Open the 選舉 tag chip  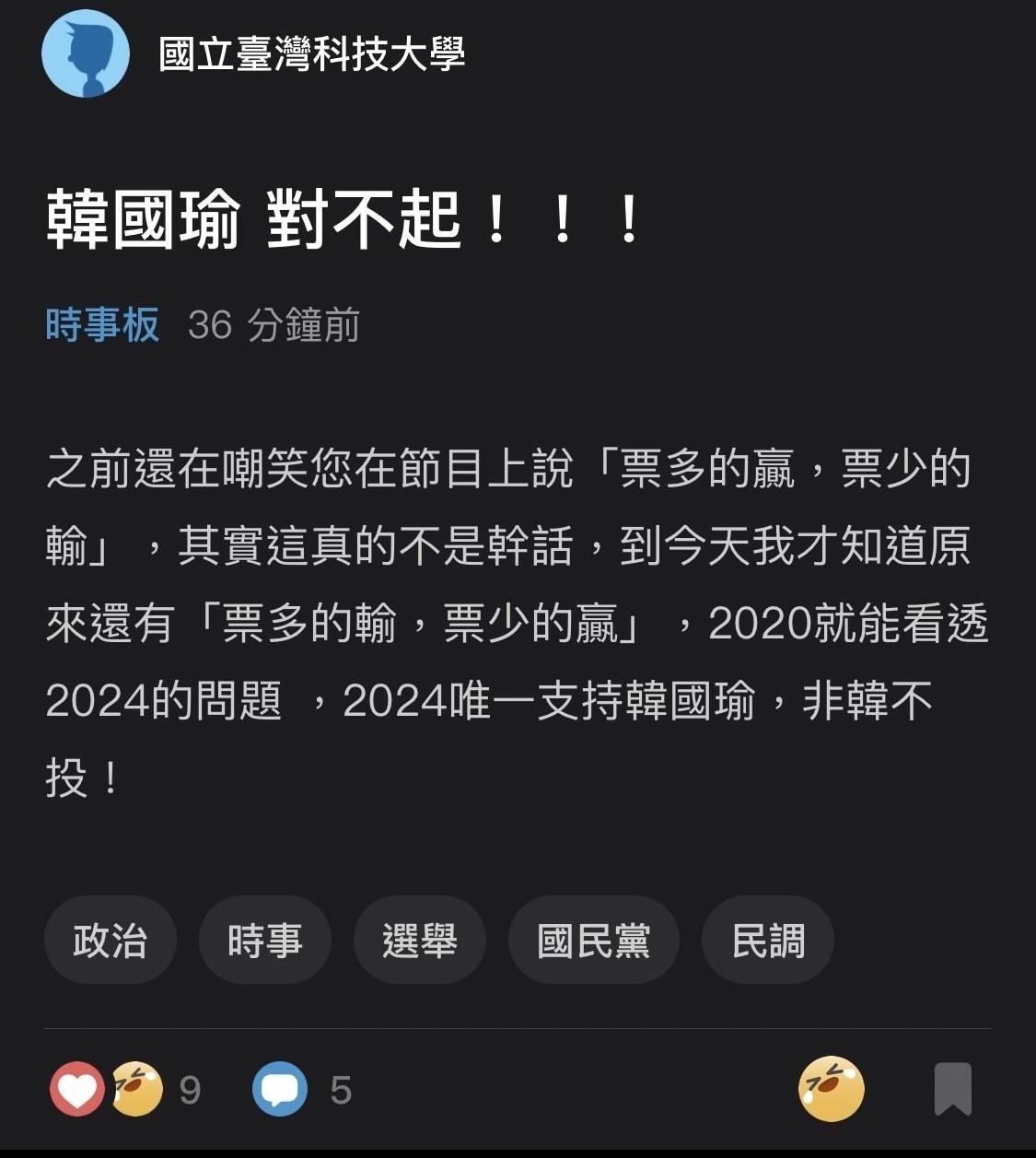tap(419, 941)
